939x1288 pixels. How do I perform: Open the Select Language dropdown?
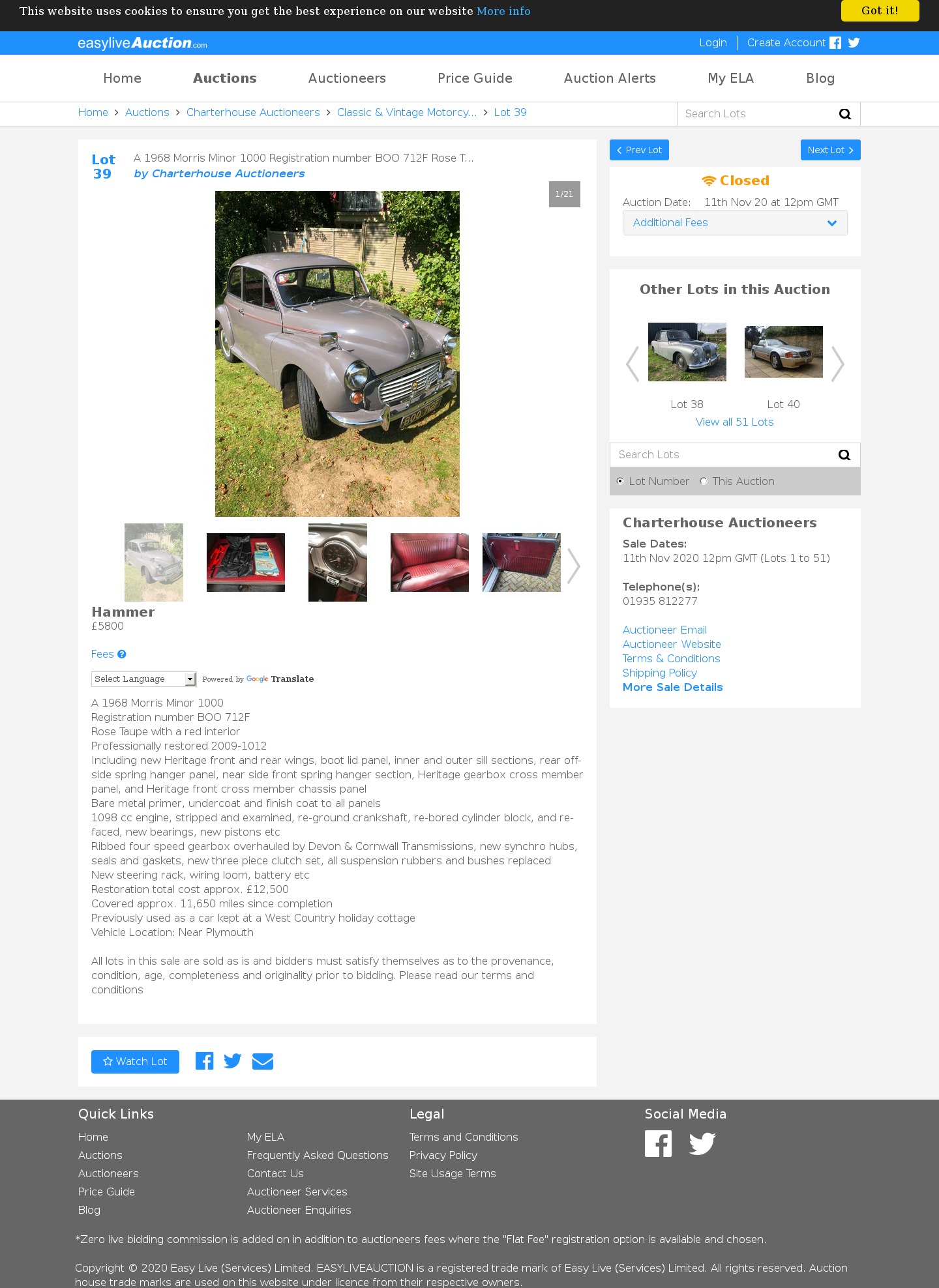pos(143,679)
